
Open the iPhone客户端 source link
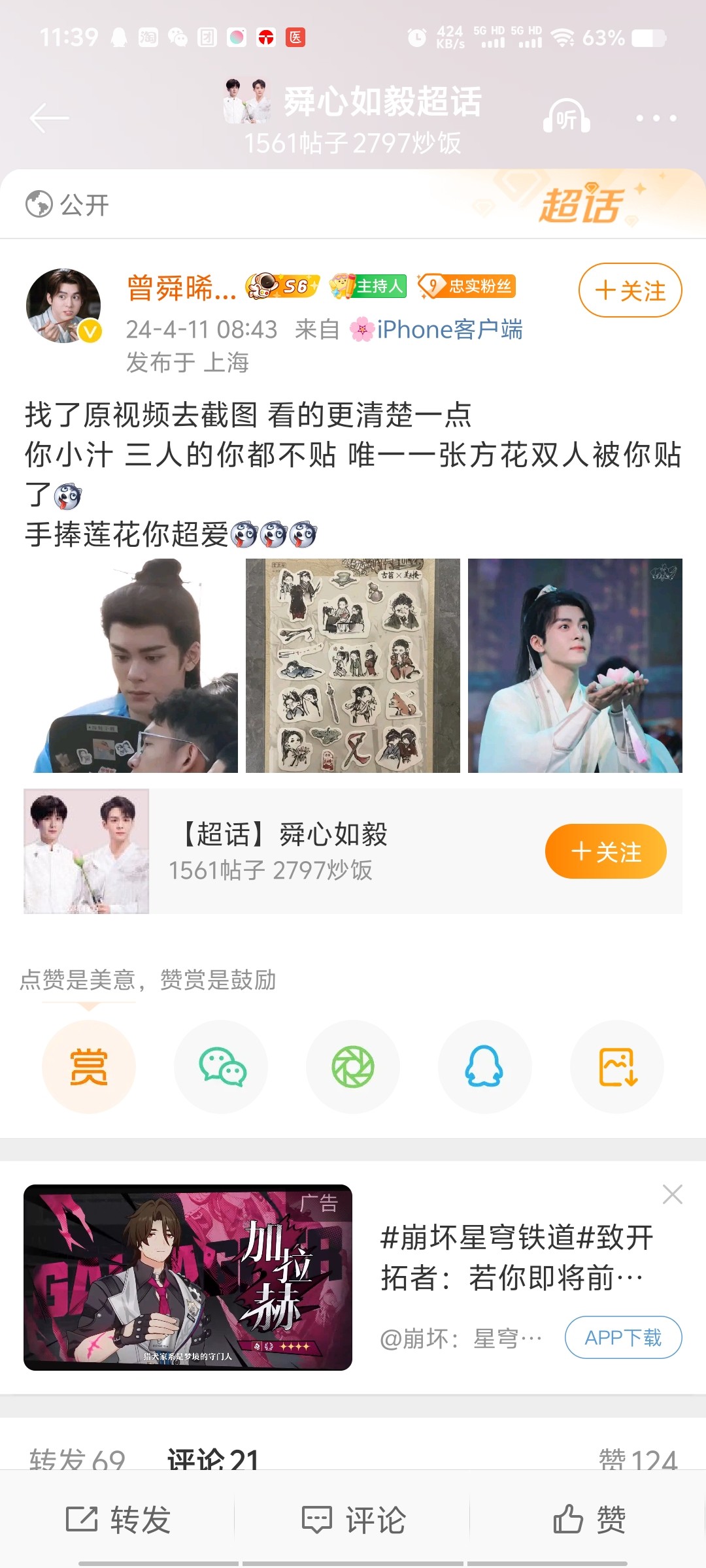[x=449, y=330]
